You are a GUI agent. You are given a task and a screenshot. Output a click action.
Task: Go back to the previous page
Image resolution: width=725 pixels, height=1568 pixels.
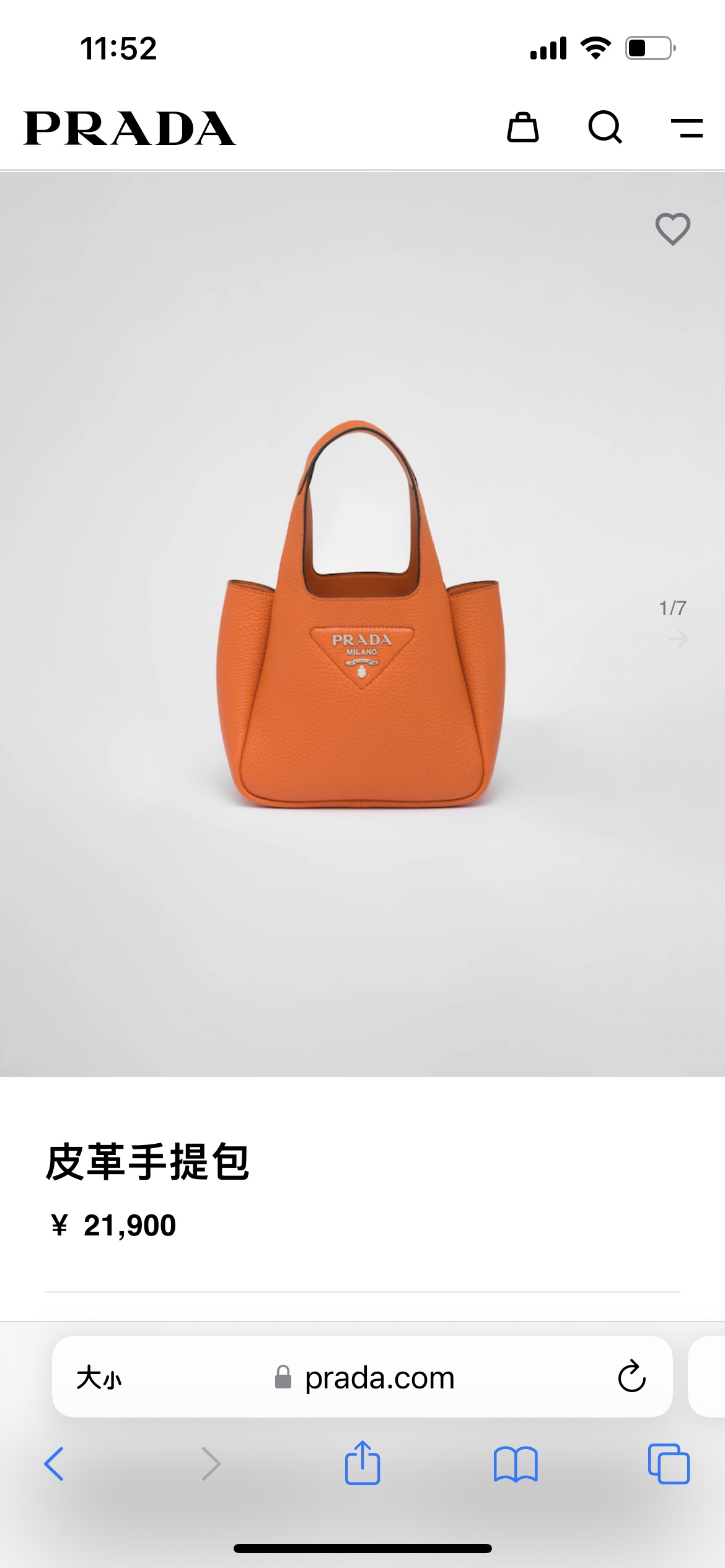coord(55,1464)
